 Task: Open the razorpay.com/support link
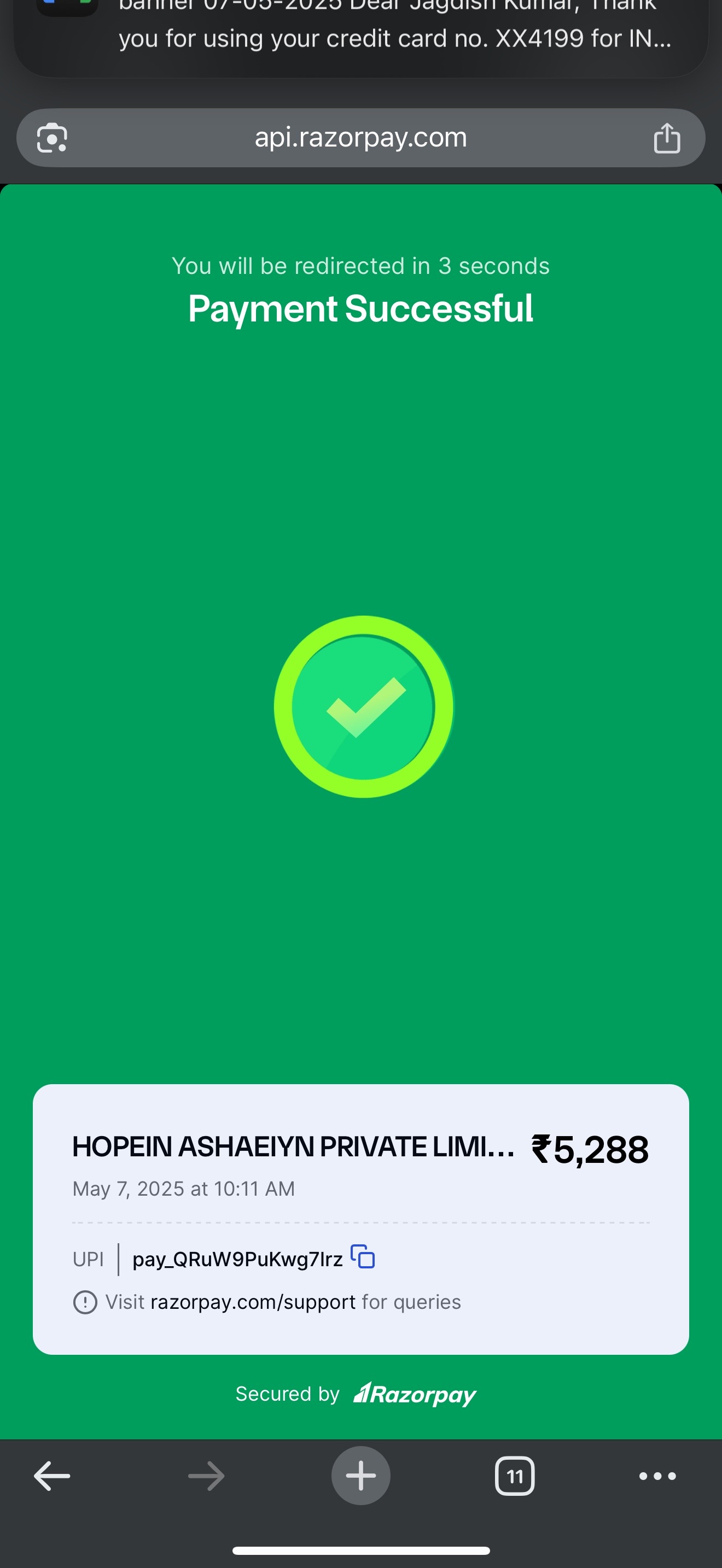(x=253, y=1302)
